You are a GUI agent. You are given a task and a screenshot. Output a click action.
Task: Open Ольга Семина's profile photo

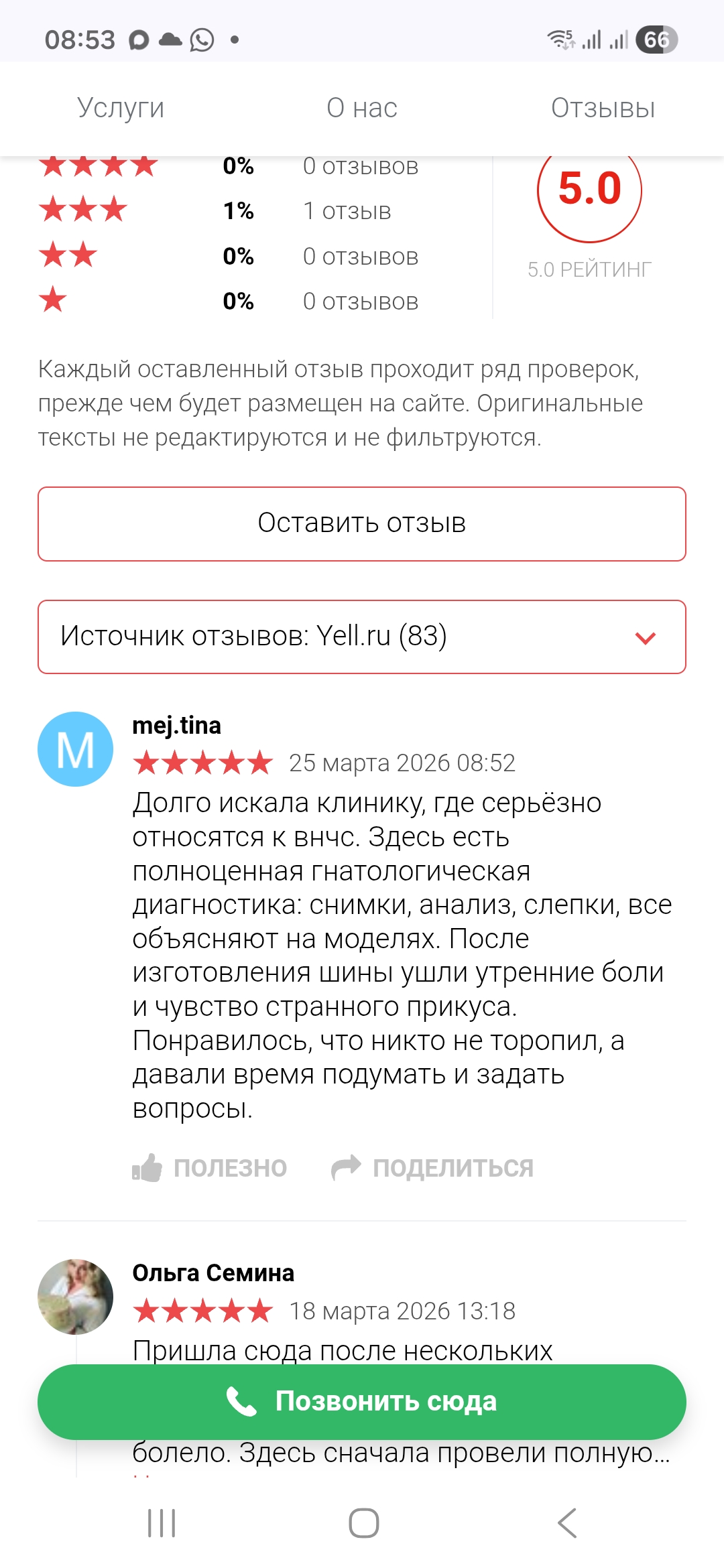pos(75,1296)
